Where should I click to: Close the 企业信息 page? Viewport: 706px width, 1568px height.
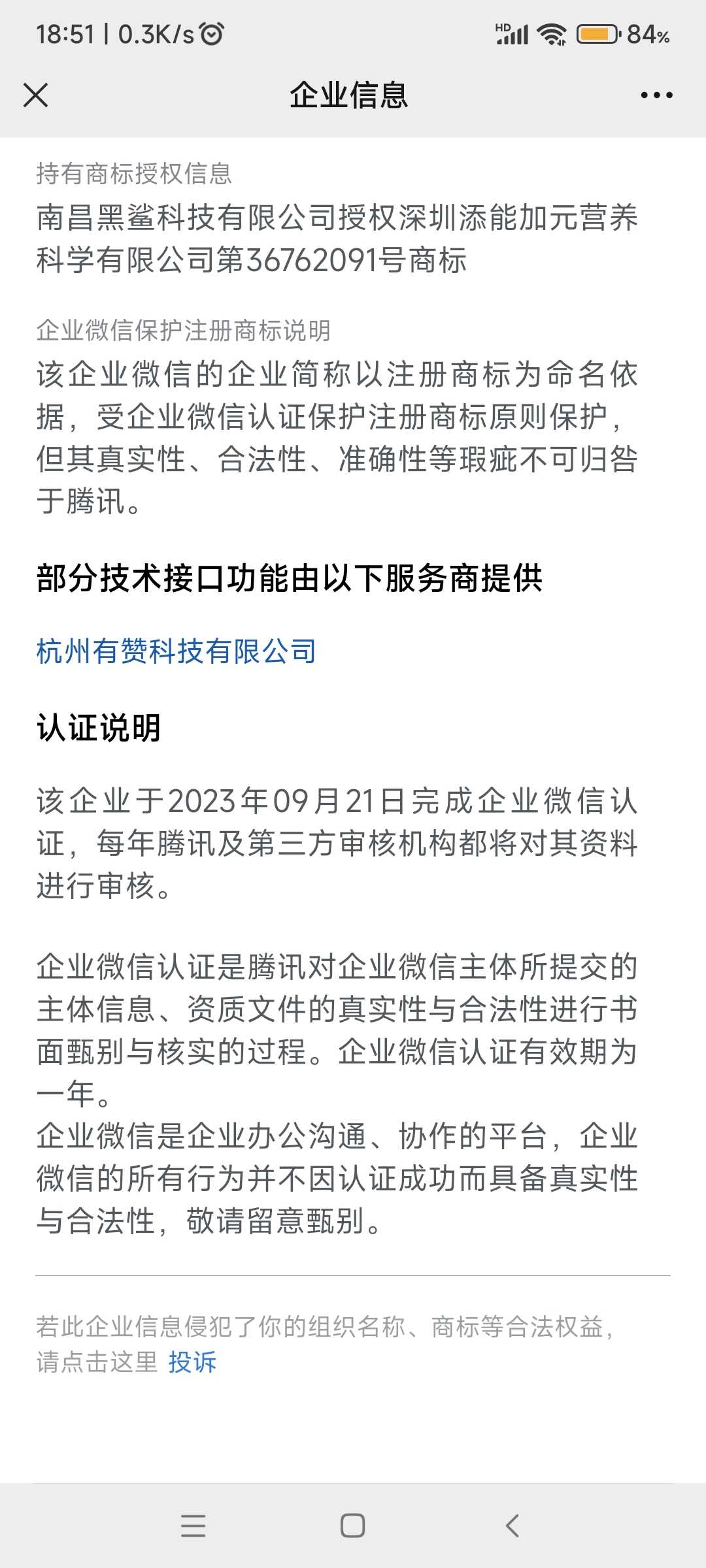tap(36, 95)
